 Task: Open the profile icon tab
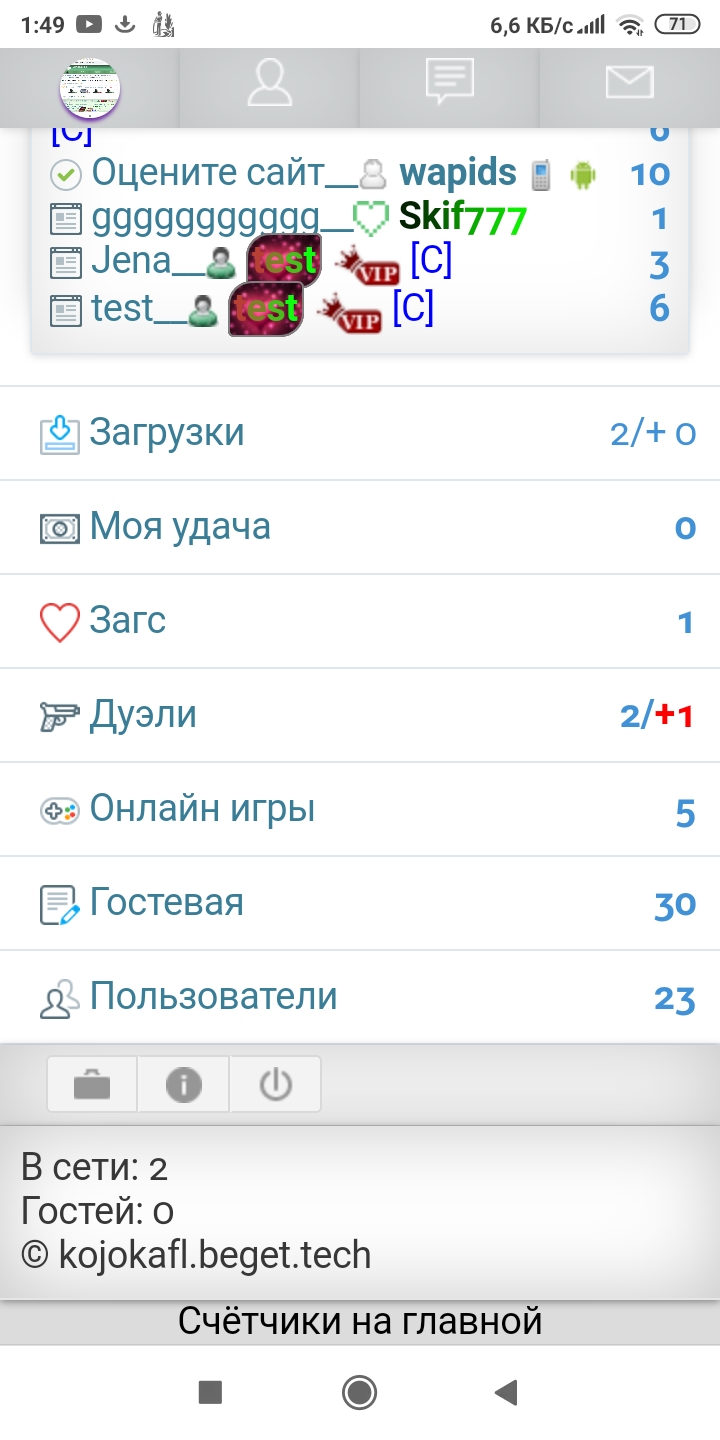click(269, 84)
